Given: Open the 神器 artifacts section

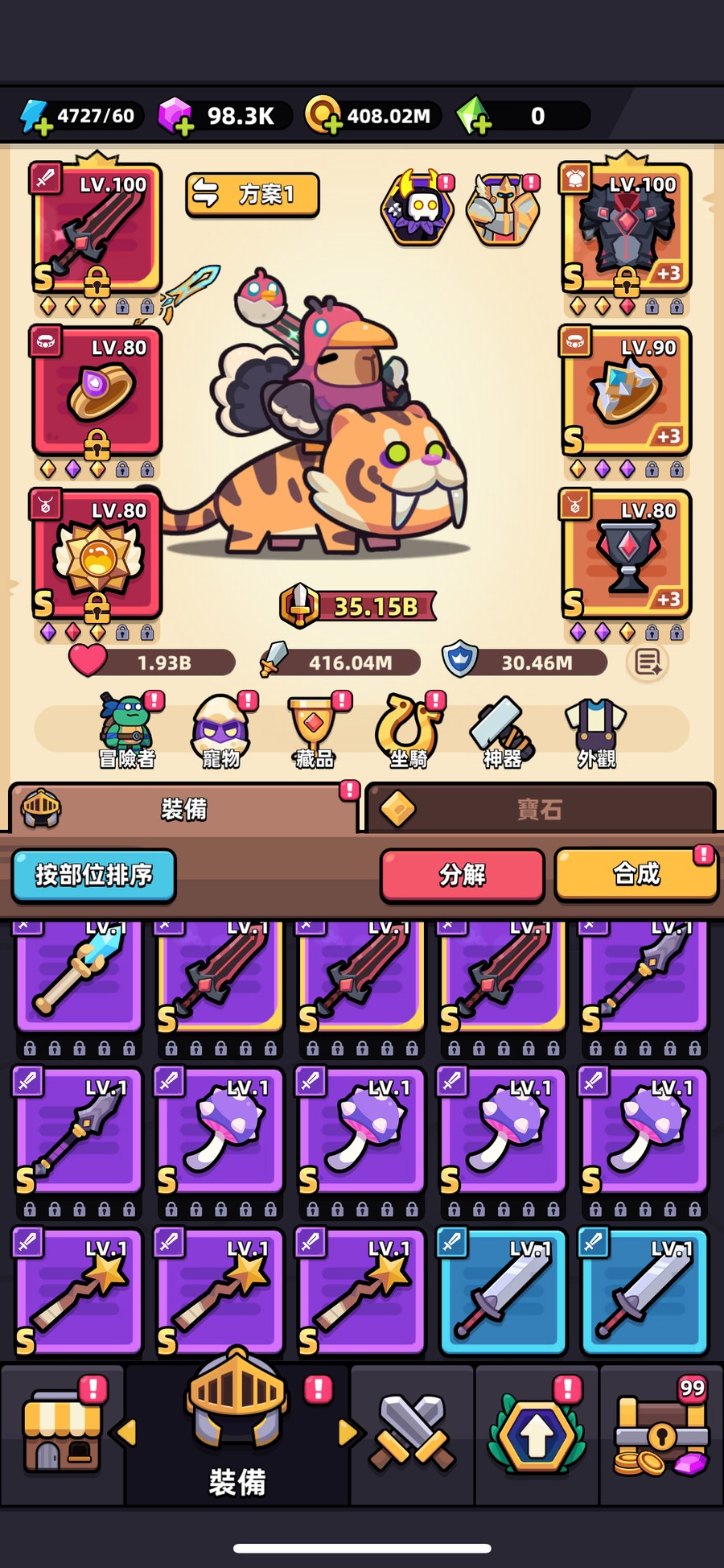Looking at the screenshot, I should [x=502, y=731].
